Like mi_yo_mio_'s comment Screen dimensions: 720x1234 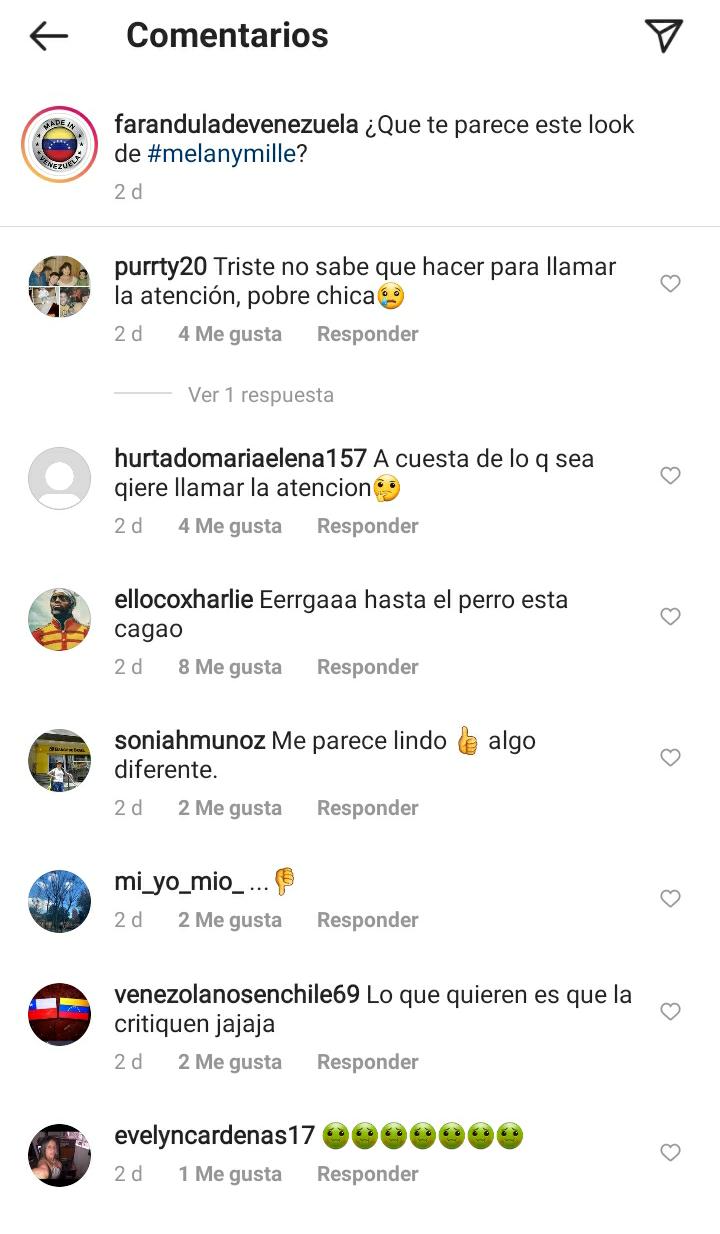pos(670,899)
